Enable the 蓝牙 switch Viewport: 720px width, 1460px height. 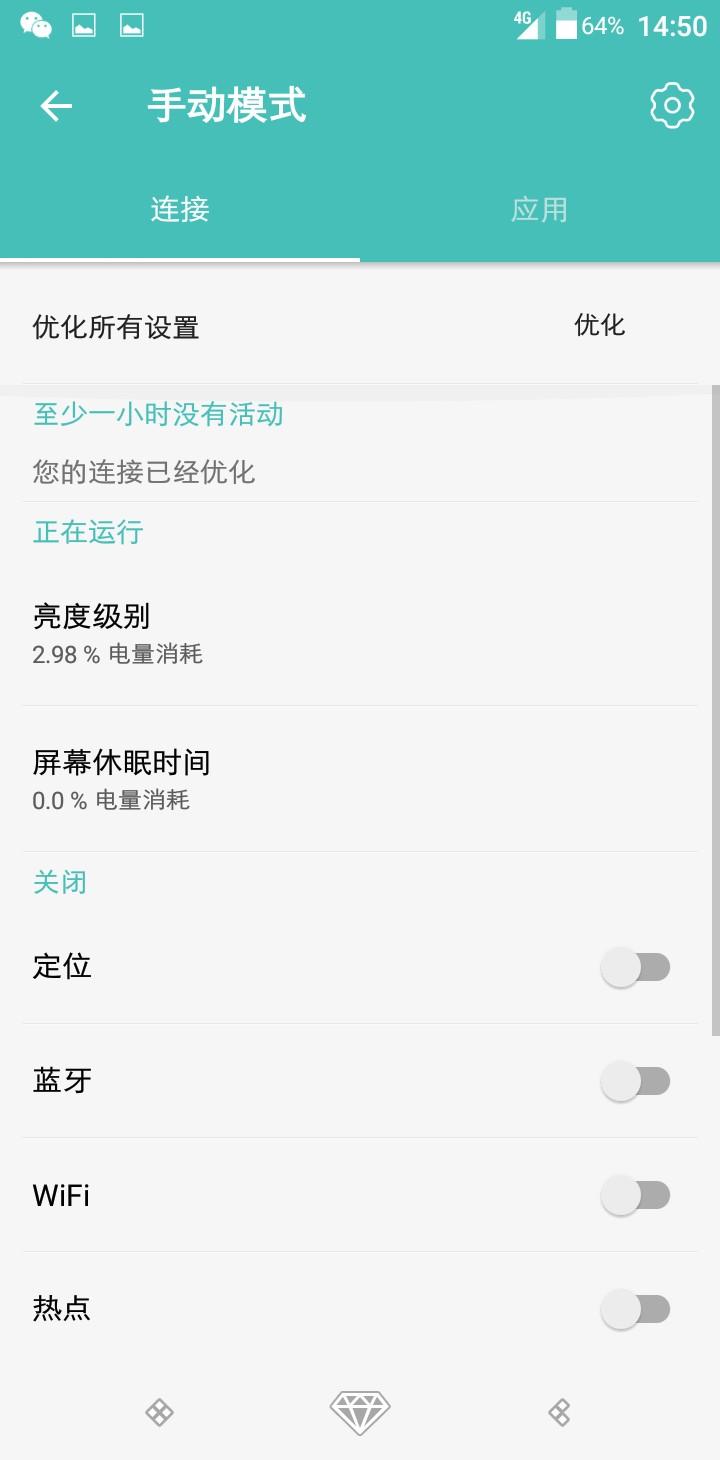(x=635, y=1081)
